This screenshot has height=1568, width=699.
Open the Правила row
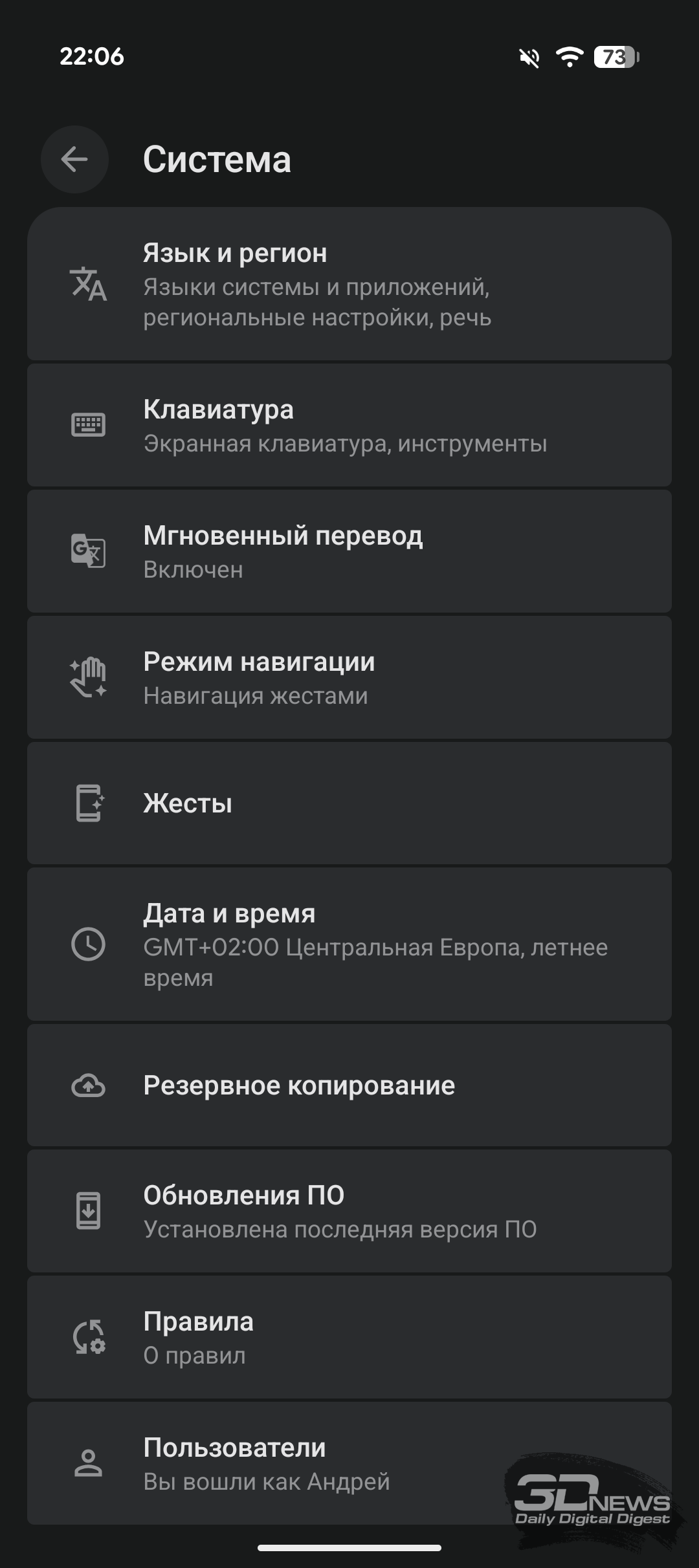click(x=349, y=1337)
